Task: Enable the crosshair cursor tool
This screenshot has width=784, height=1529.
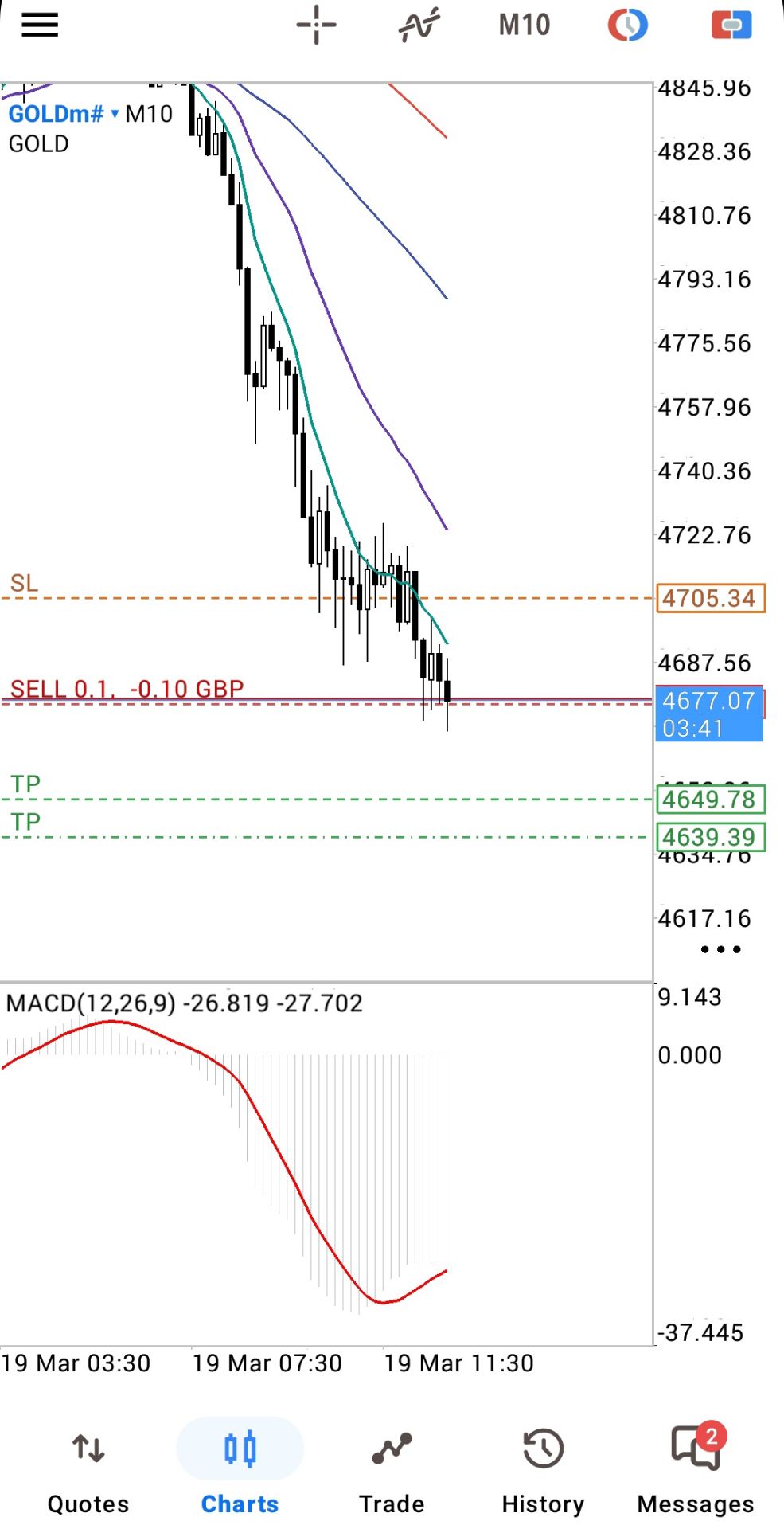Action: pos(316,25)
